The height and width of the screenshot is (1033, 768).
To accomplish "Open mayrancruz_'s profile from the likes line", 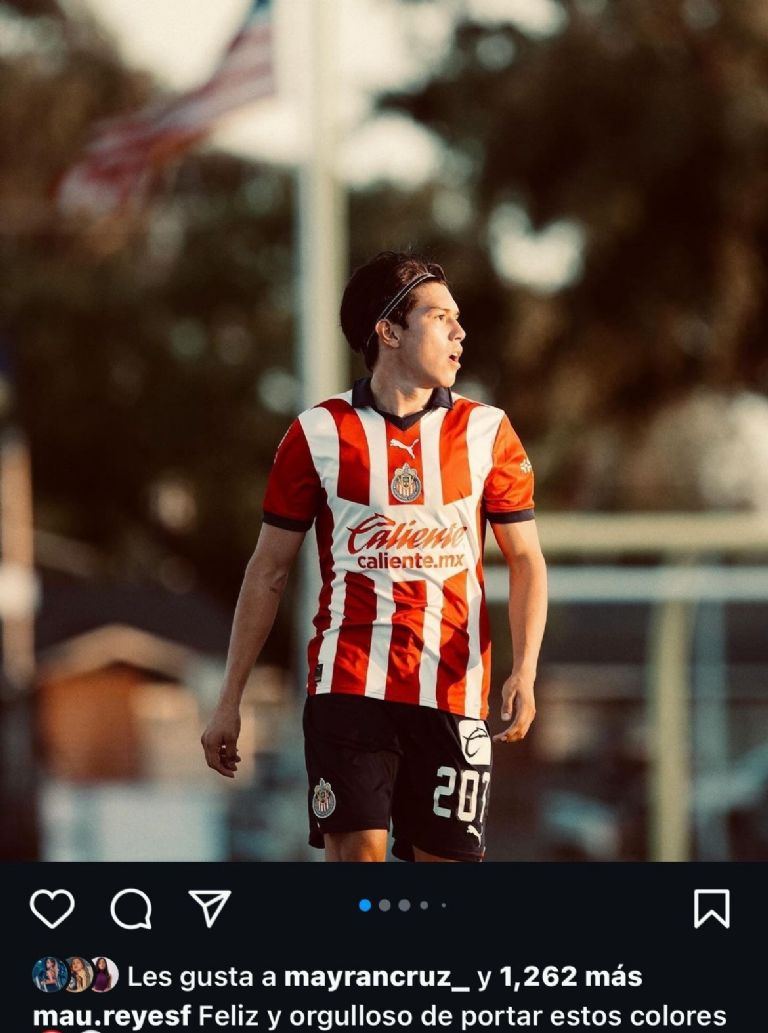I will click(x=376, y=976).
